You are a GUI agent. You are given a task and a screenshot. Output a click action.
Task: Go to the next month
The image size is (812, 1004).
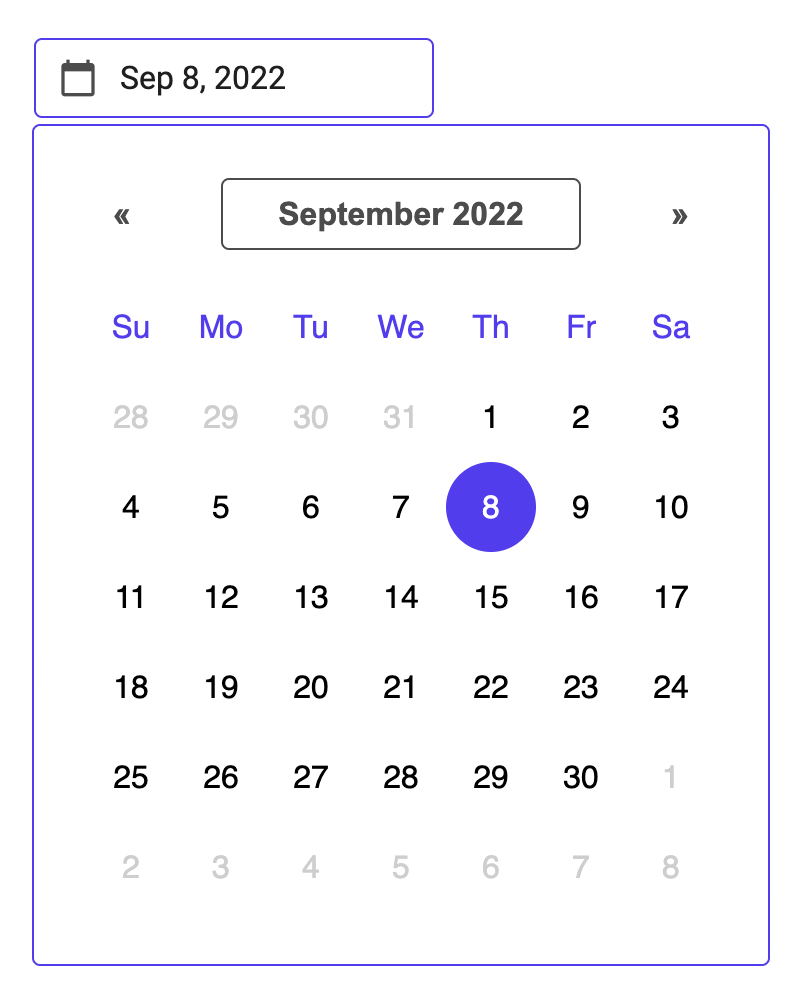pyautogui.click(x=680, y=215)
